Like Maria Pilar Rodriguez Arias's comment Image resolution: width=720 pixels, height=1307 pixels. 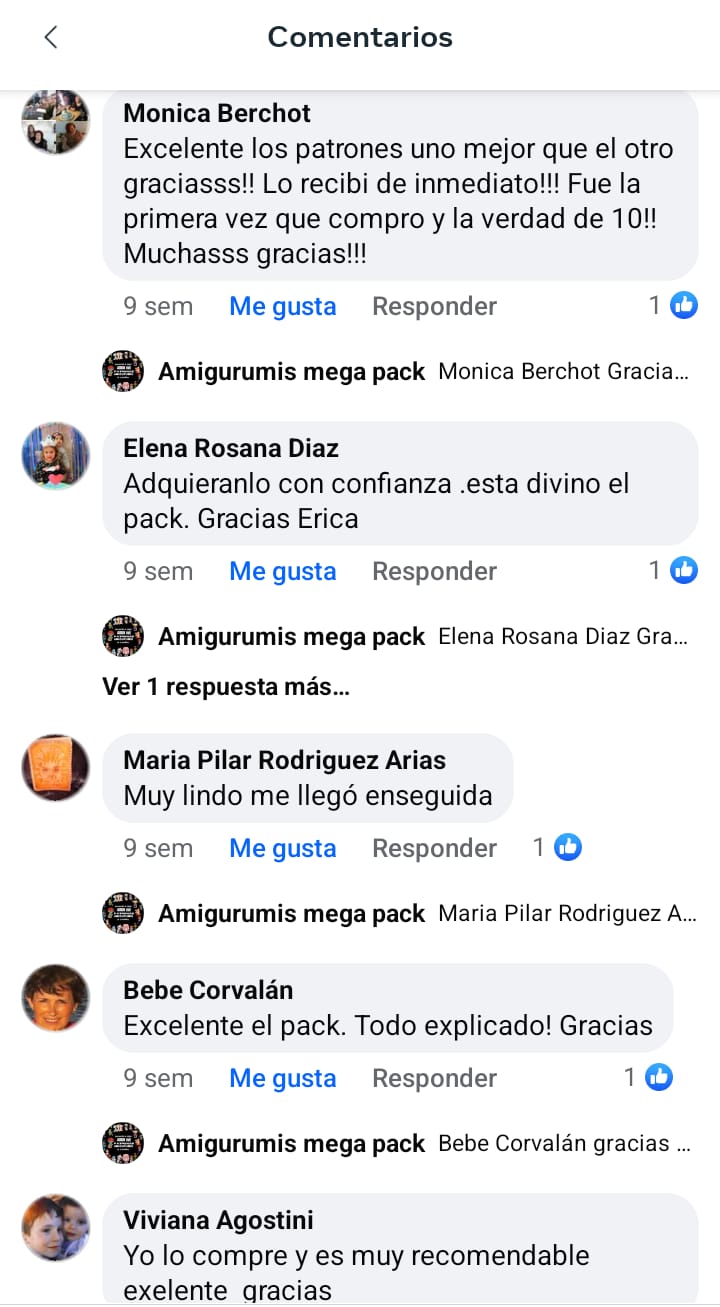tap(282, 848)
